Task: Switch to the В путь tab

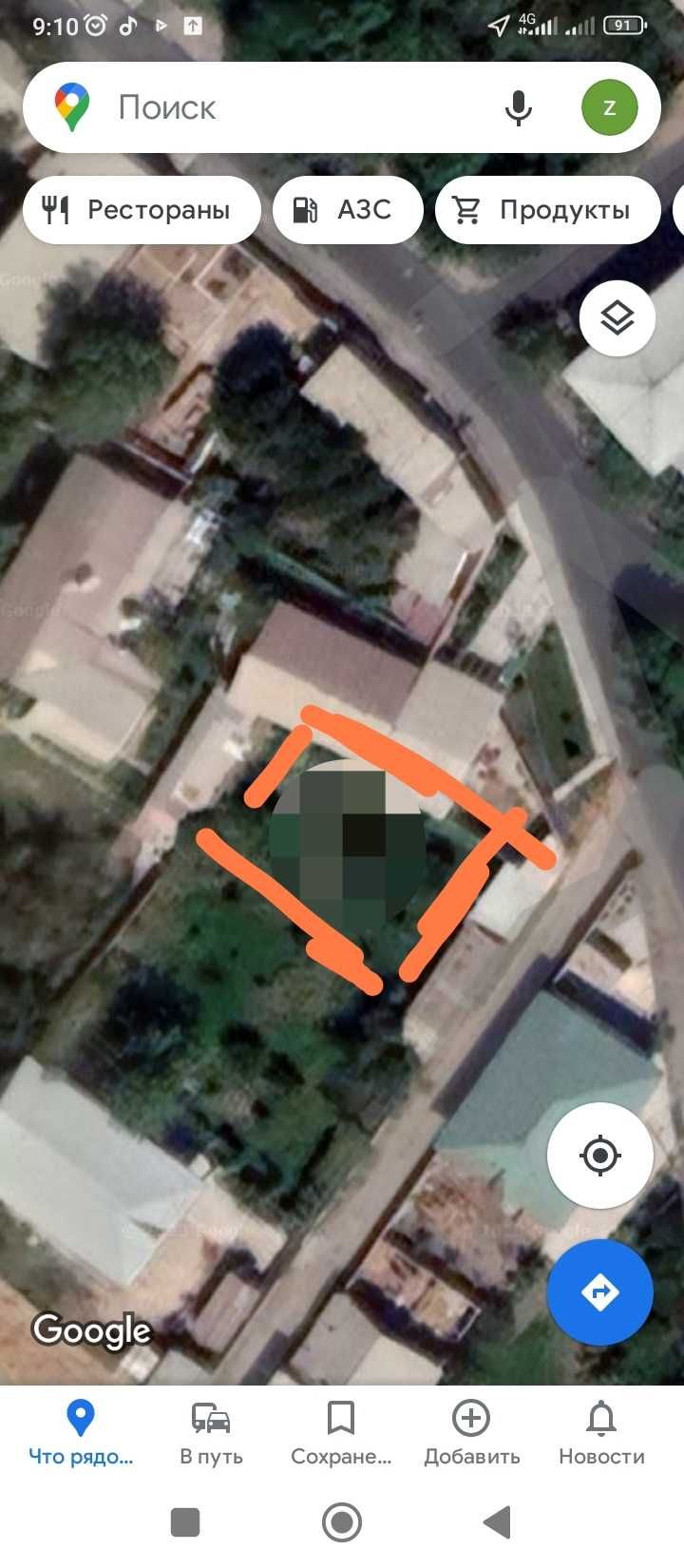Action: [211, 1433]
